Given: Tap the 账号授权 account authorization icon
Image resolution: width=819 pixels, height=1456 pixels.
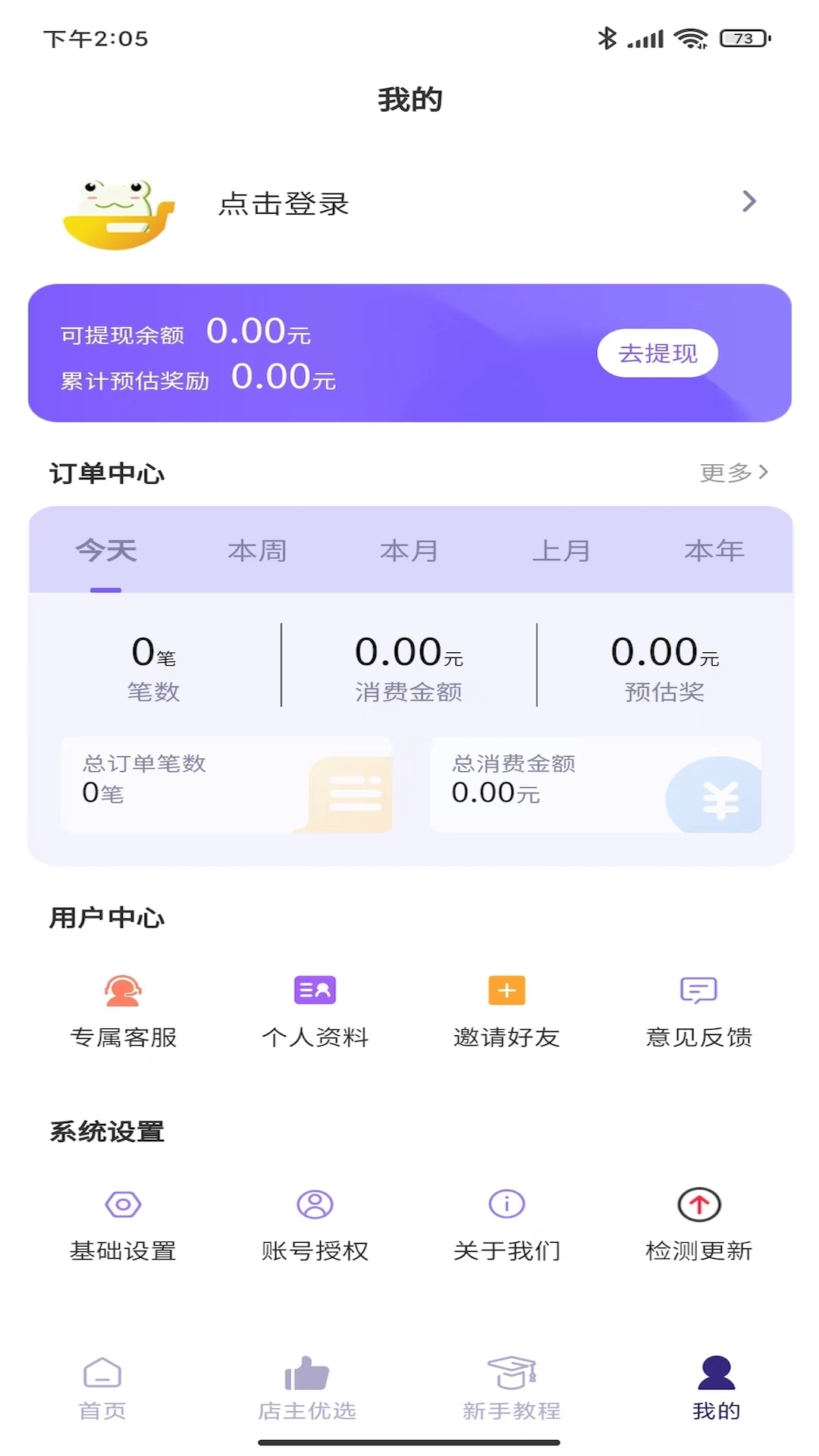Looking at the screenshot, I should (x=314, y=1204).
